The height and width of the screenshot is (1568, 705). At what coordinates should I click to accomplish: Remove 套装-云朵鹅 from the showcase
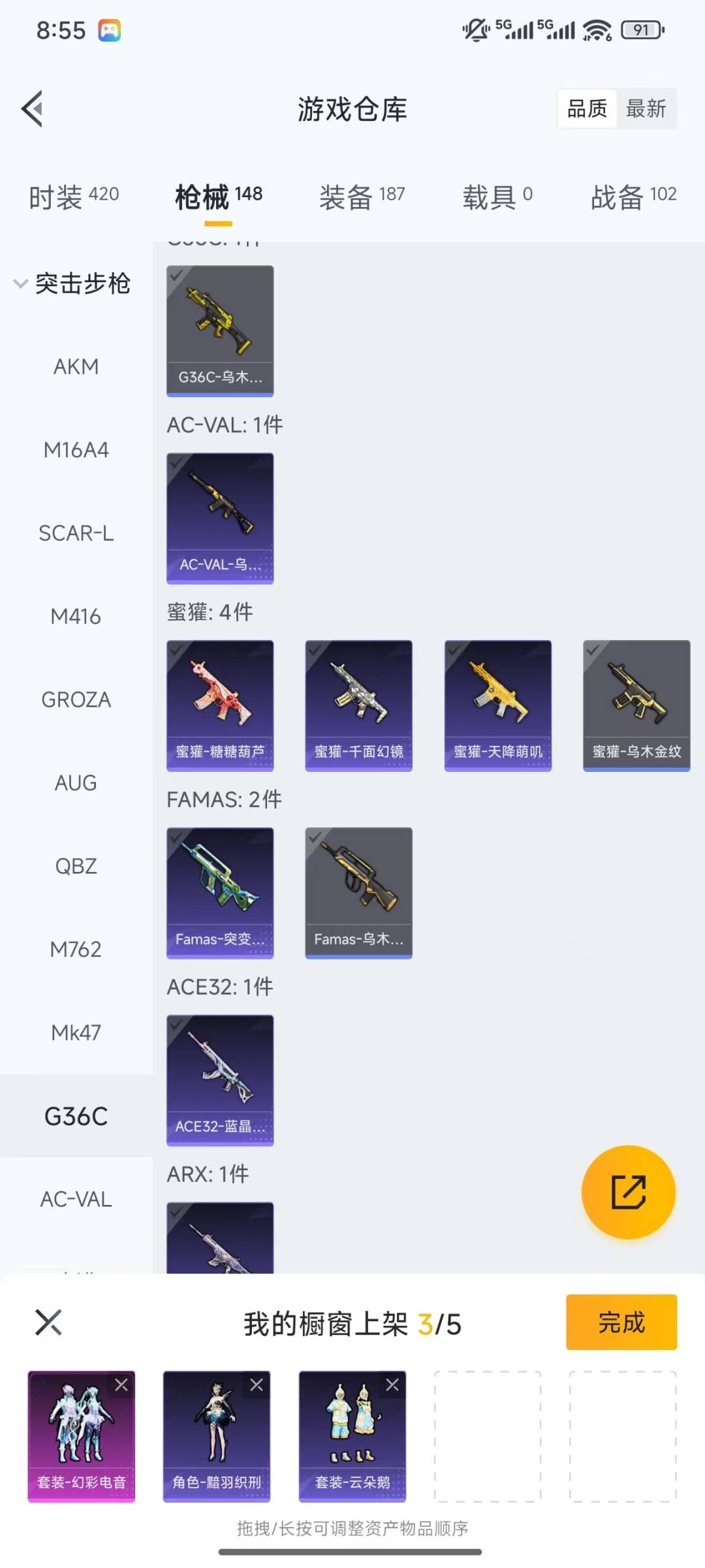[x=392, y=1384]
